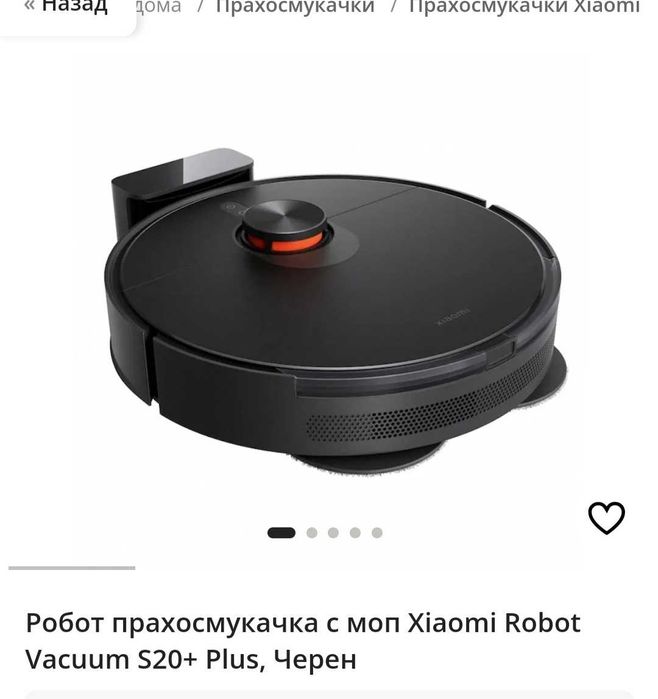
Task: Open the Прахосмукачки breadcrumb link
Action: point(295,8)
